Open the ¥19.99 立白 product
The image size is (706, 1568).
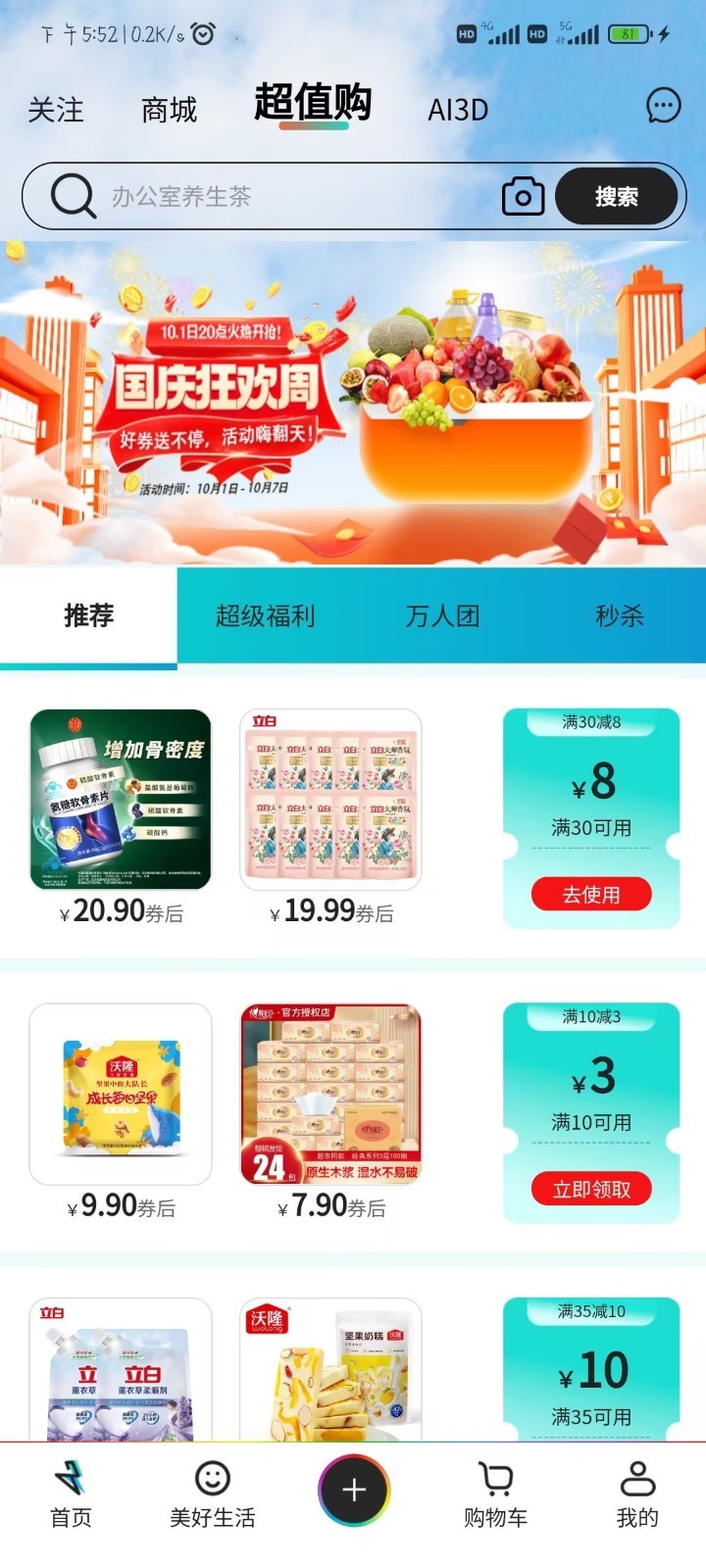[331, 801]
